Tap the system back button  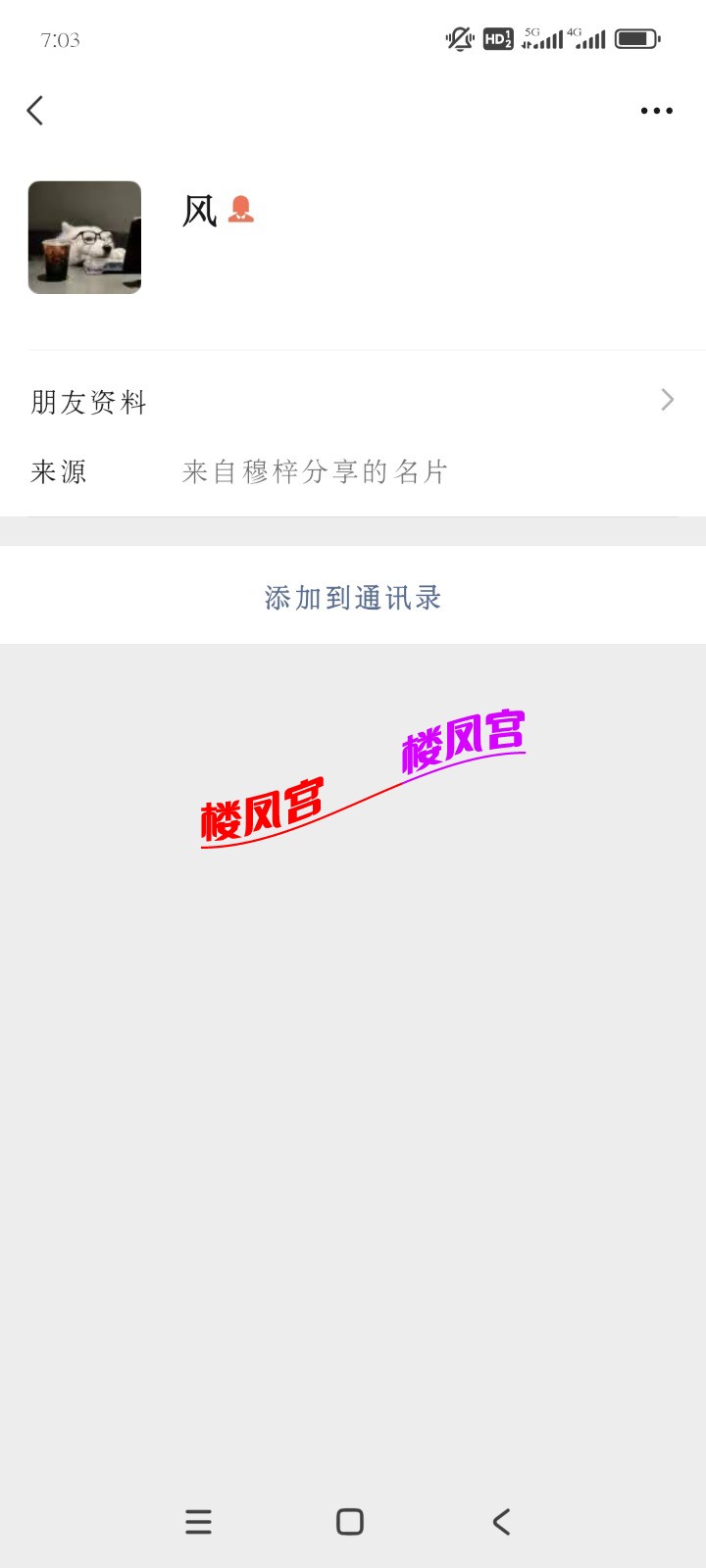point(501,1521)
